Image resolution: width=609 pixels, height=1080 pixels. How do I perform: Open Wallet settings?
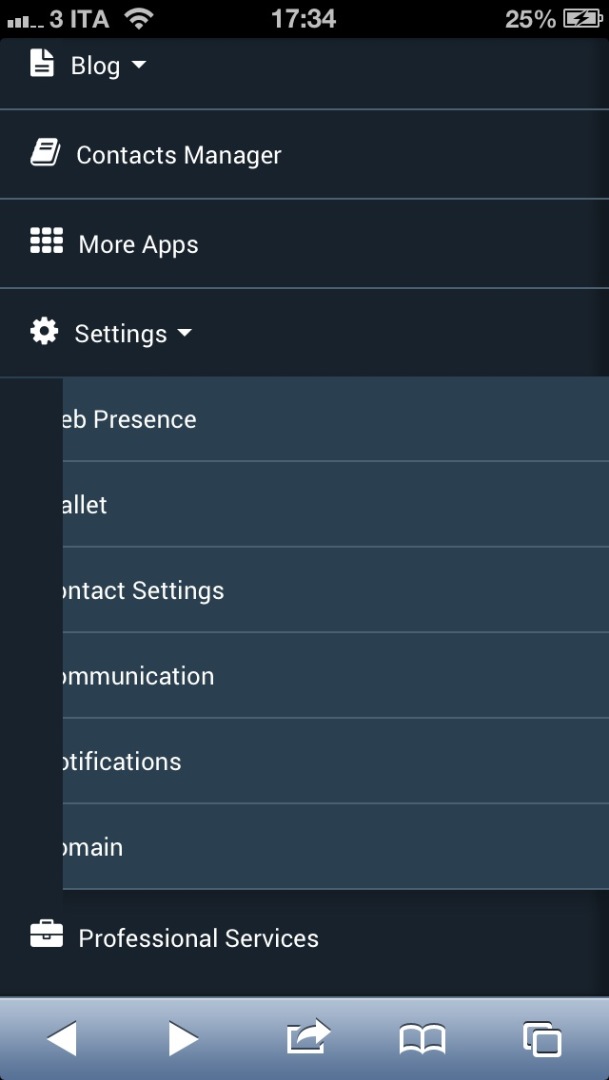(x=85, y=505)
